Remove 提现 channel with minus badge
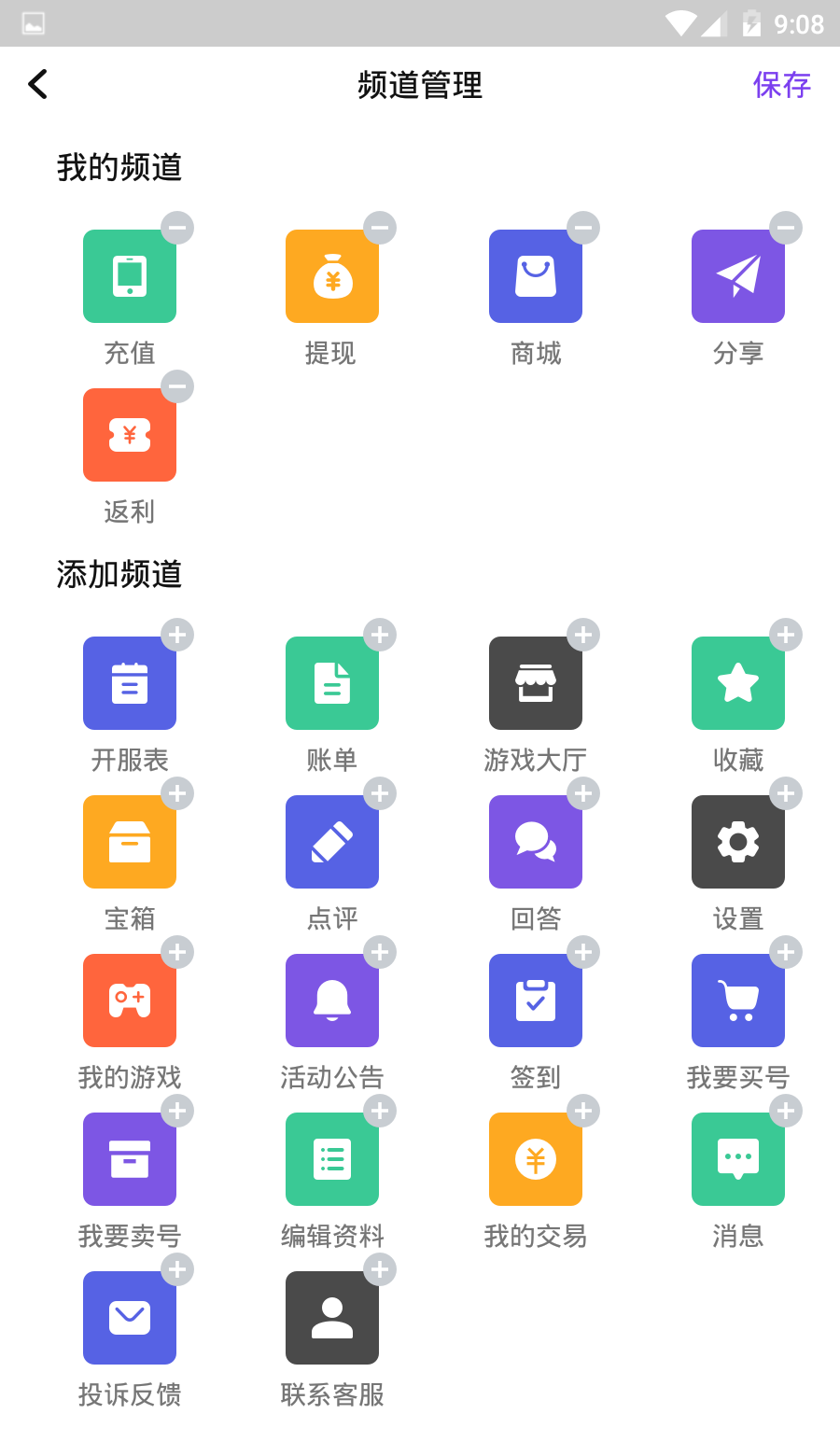The height and width of the screenshot is (1456, 840). (380, 228)
